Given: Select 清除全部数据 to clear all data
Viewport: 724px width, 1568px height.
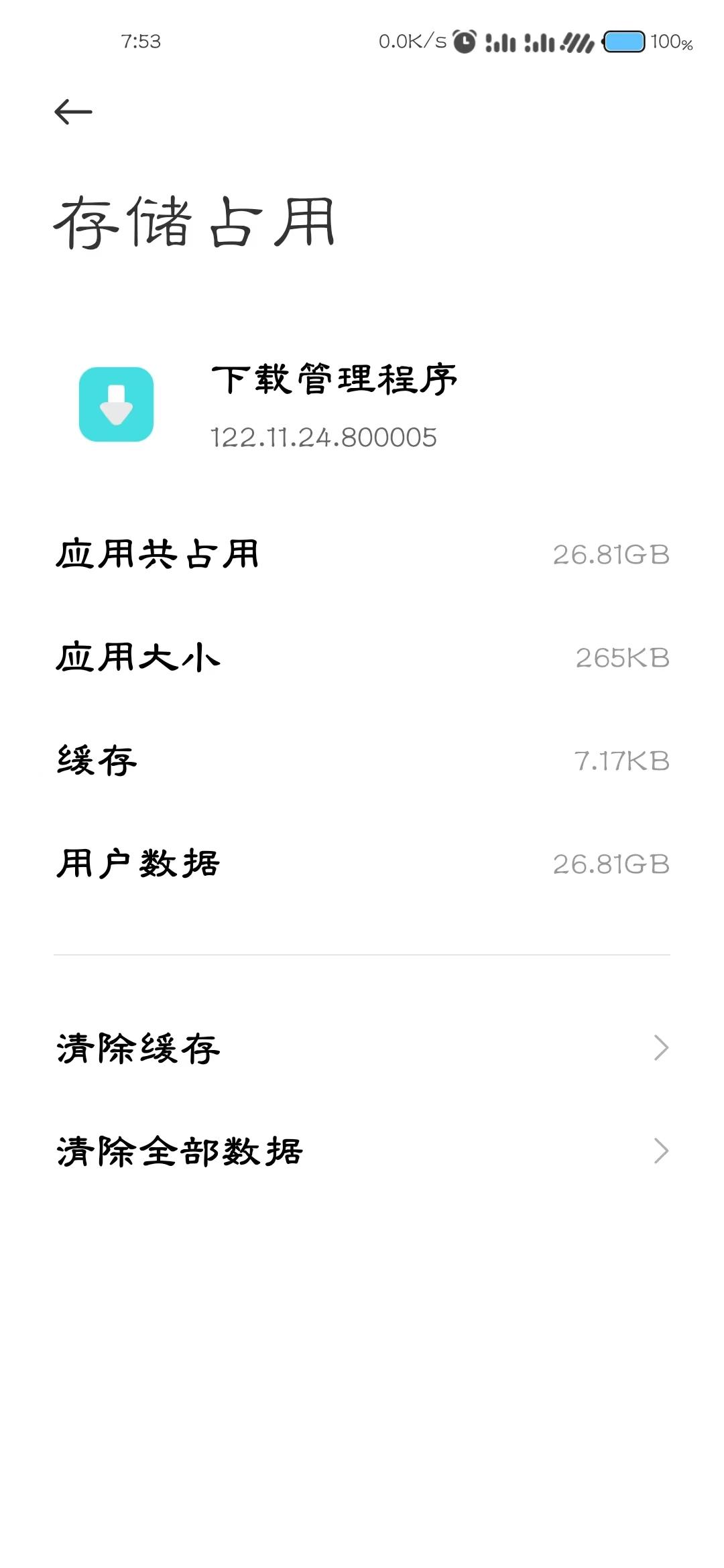Looking at the screenshot, I should (362, 1151).
